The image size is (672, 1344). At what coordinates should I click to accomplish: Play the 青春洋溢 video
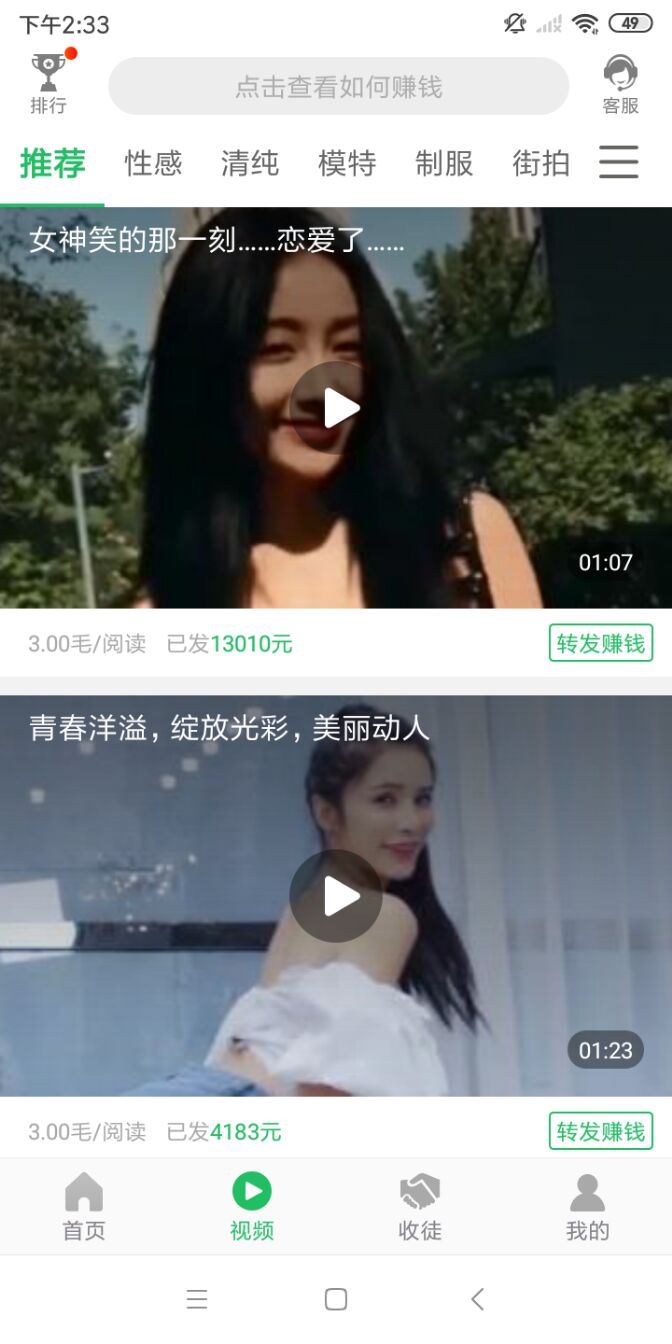coord(336,896)
